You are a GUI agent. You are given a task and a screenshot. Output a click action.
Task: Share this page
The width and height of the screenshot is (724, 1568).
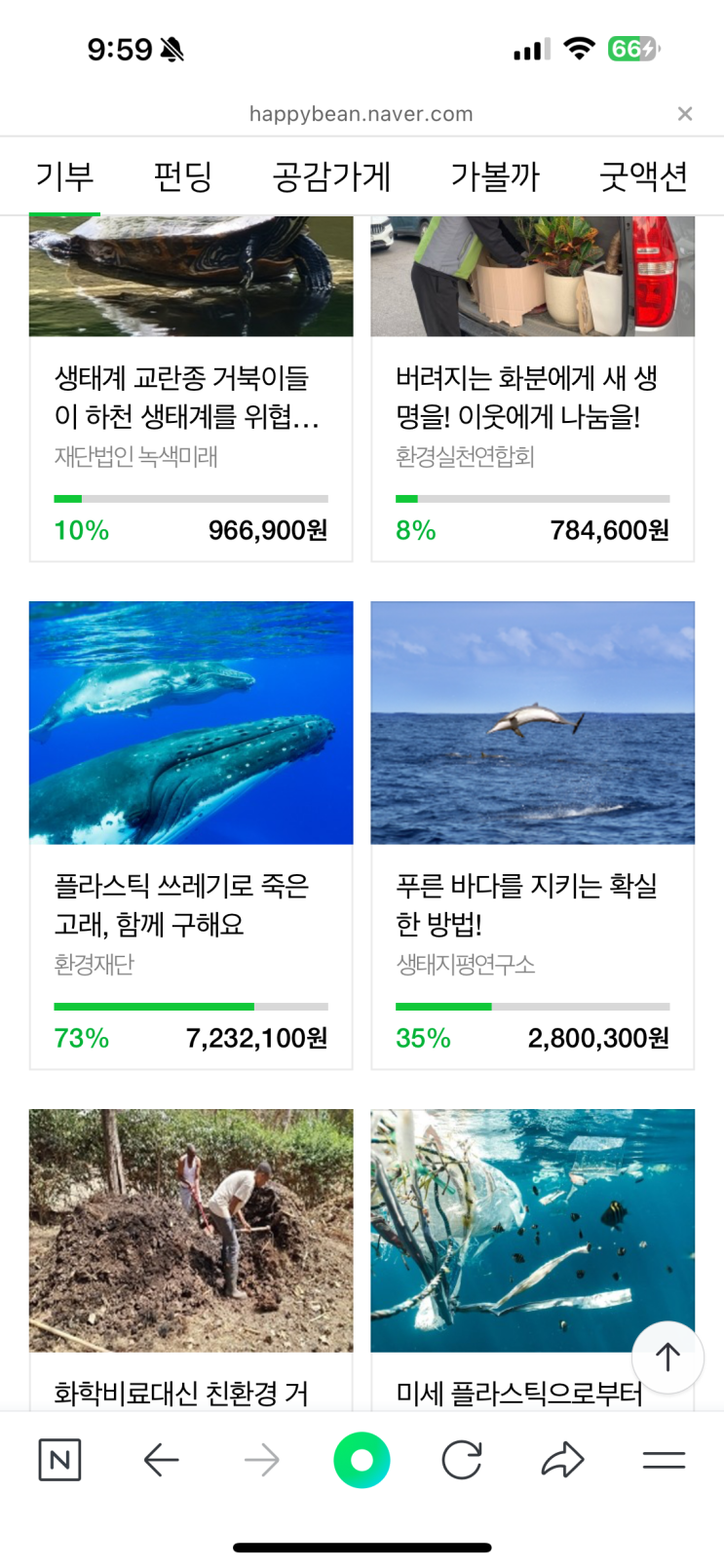pyautogui.click(x=562, y=1460)
